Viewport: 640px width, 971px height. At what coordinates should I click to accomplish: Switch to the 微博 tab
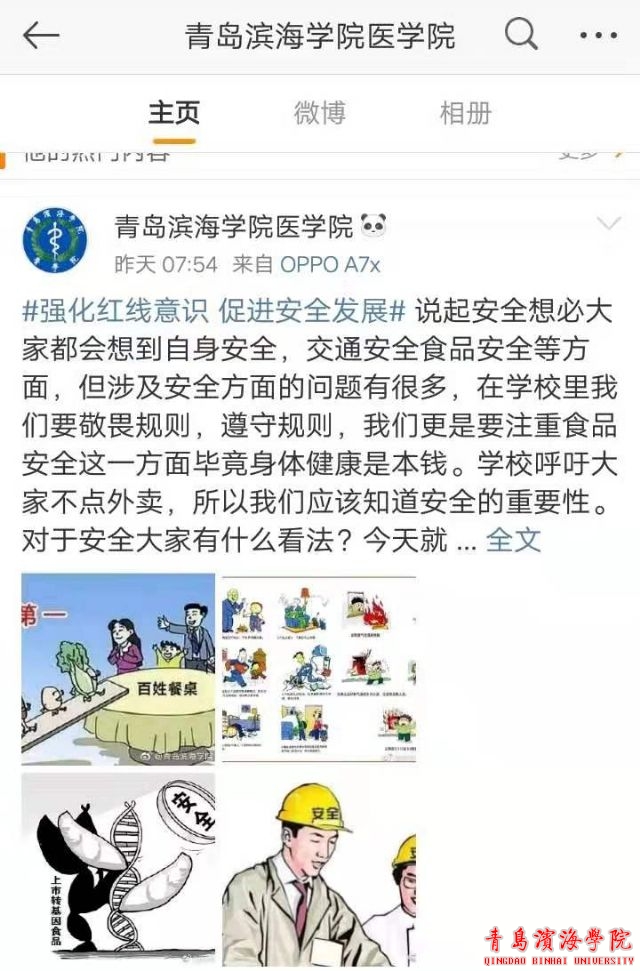(x=320, y=113)
